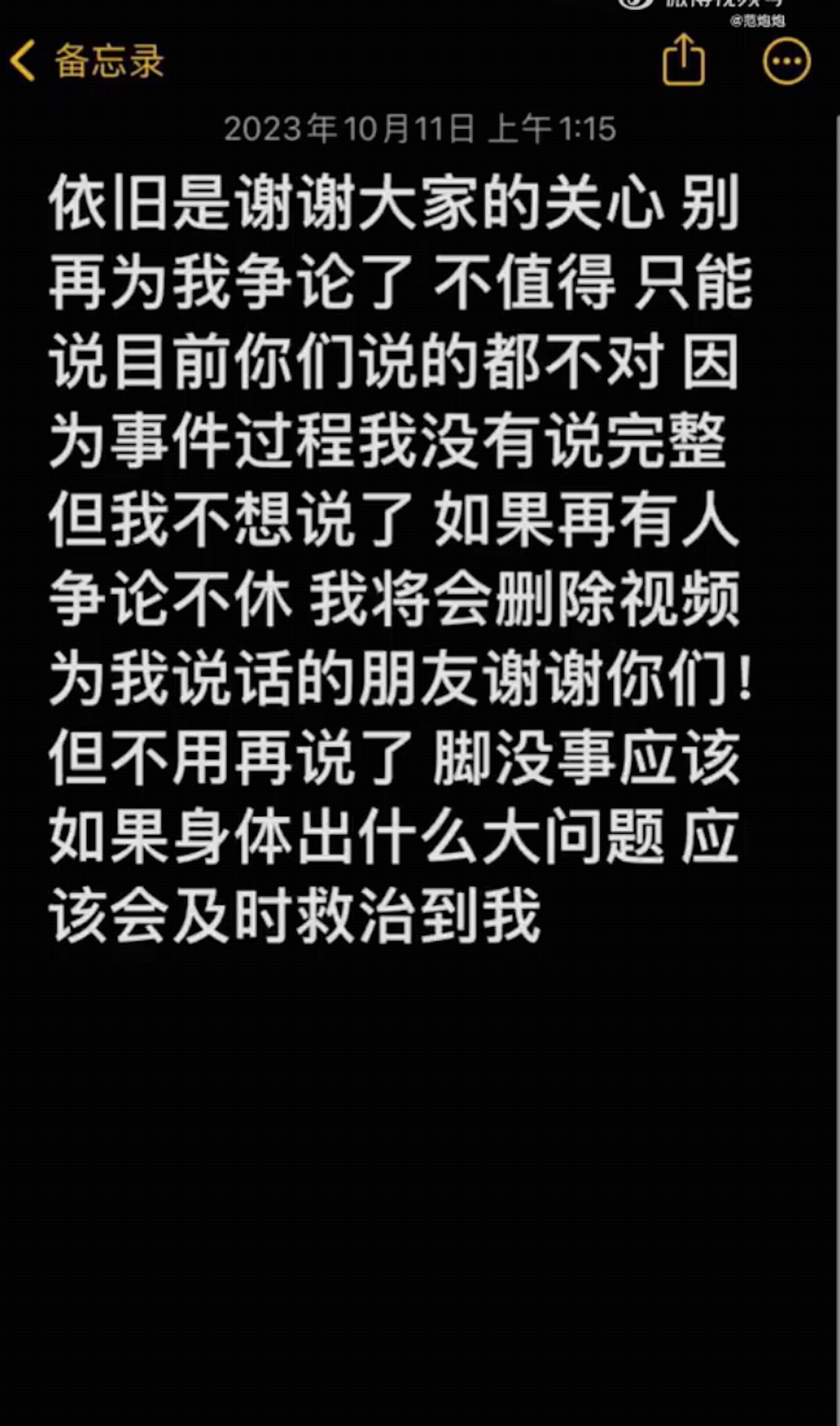The width and height of the screenshot is (840, 1426).
Task: Tap the note body to edit
Action: (x=396, y=555)
